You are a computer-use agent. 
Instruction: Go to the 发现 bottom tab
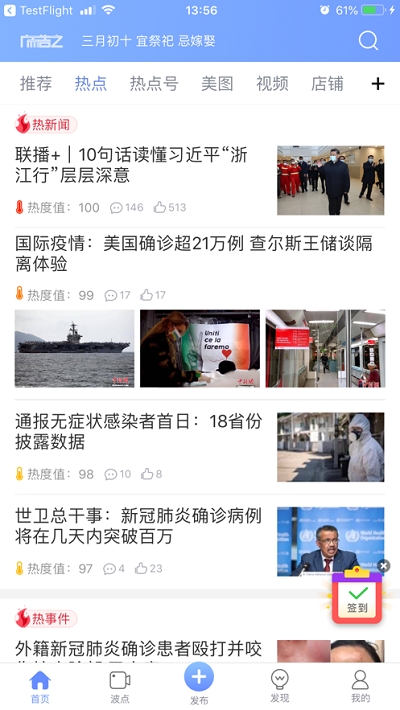click(x=280, y=686)
